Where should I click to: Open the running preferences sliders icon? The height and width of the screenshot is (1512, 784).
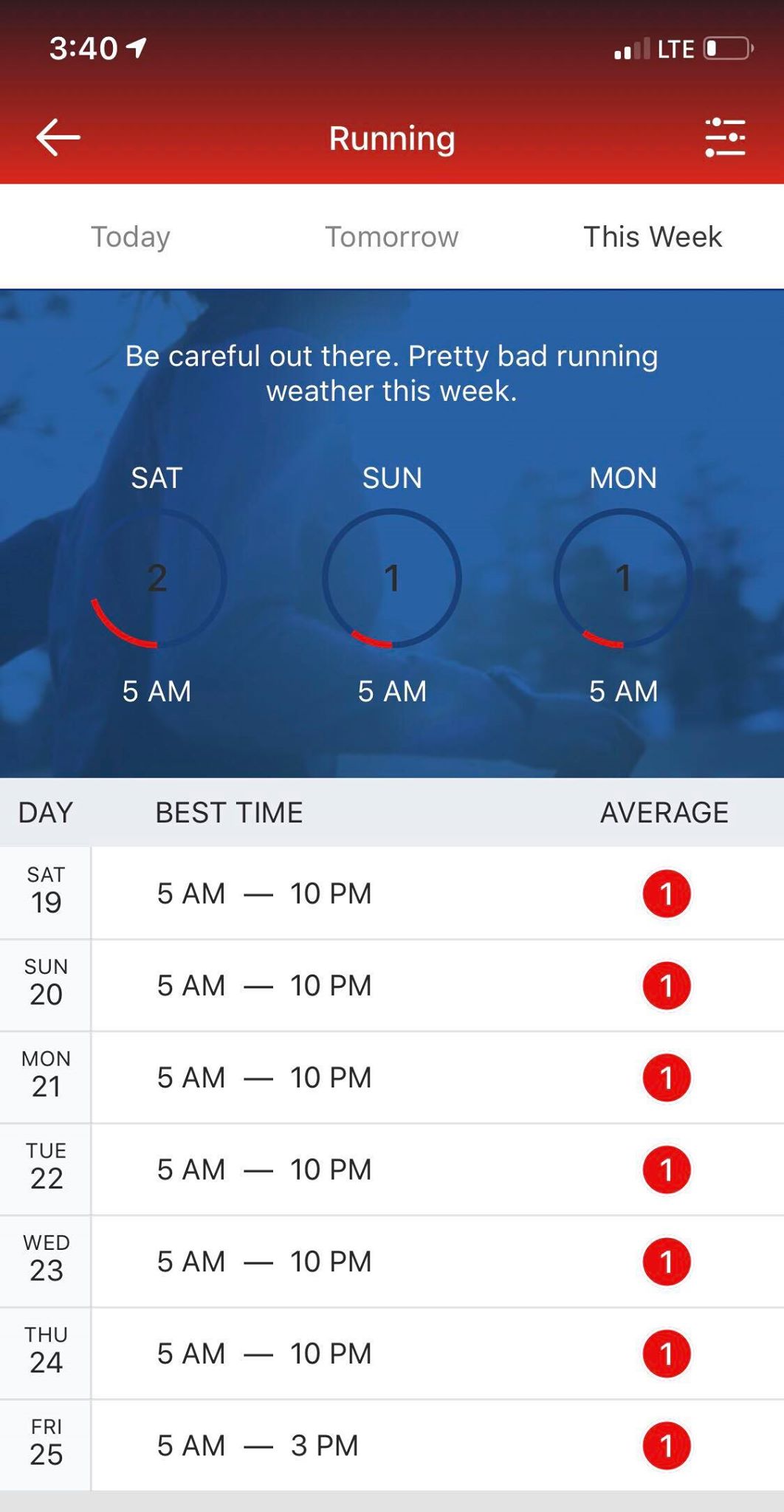coord(725,137)
